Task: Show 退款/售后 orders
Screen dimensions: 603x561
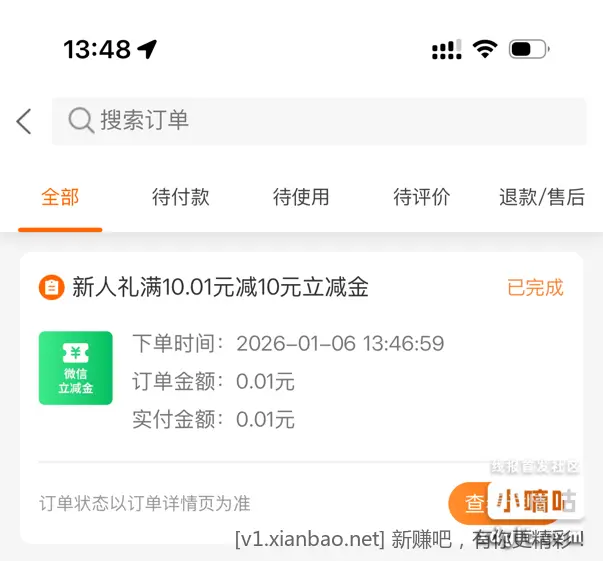Action: [541, 197]
